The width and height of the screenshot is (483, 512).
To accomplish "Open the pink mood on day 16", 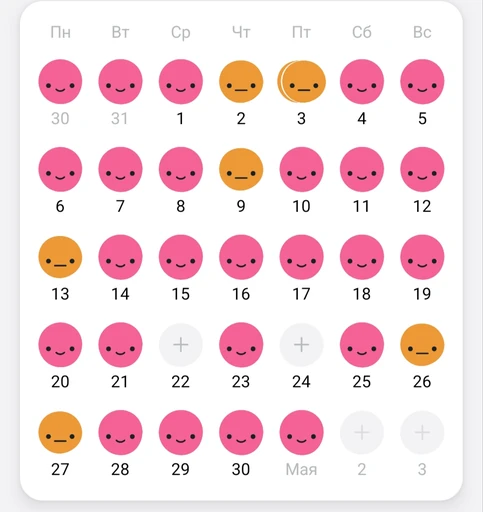I will 241,257.
